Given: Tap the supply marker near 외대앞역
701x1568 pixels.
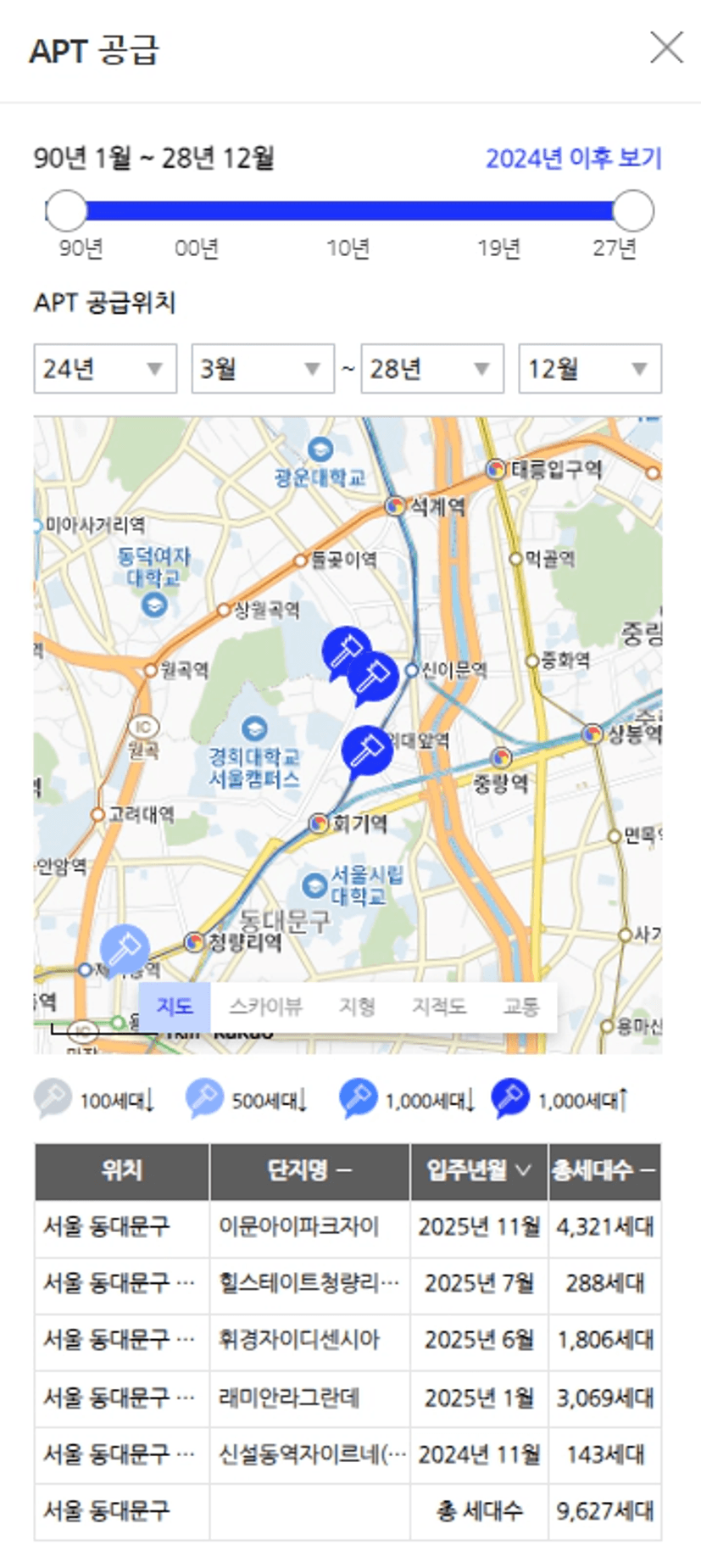Looking at the screenshot, I should [x=366, y=750].
